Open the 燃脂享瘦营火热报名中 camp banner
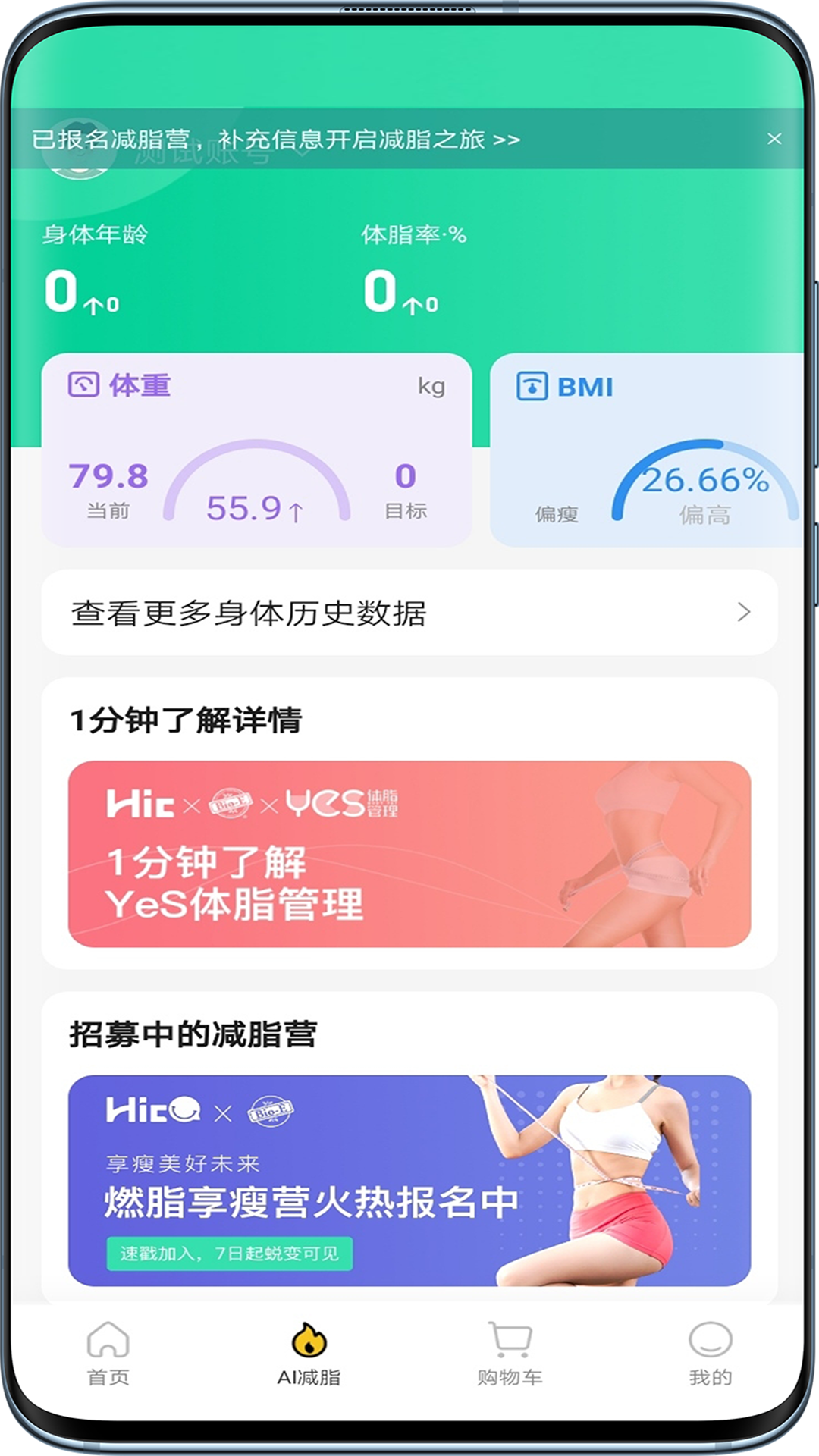 tap(409, 1180)
